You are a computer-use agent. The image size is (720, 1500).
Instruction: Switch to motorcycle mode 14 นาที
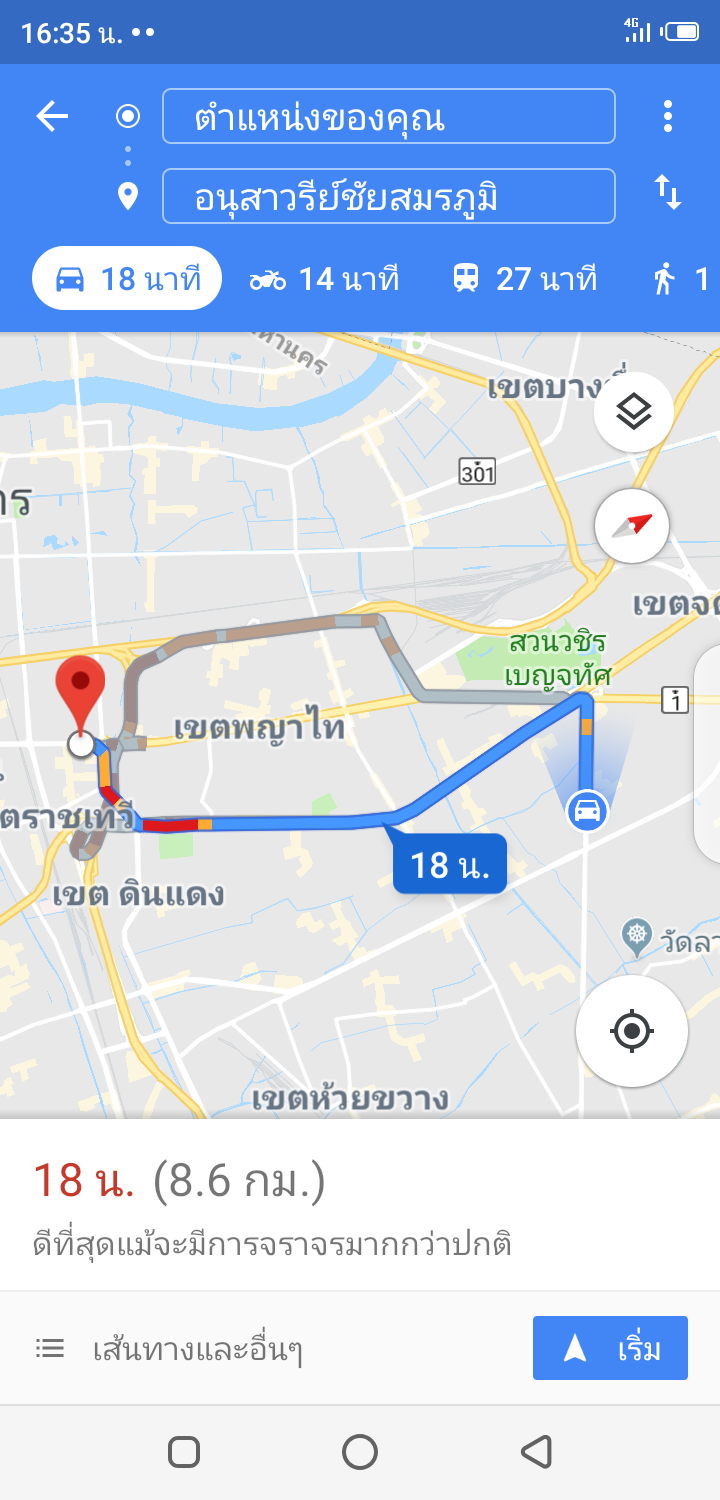324,278
